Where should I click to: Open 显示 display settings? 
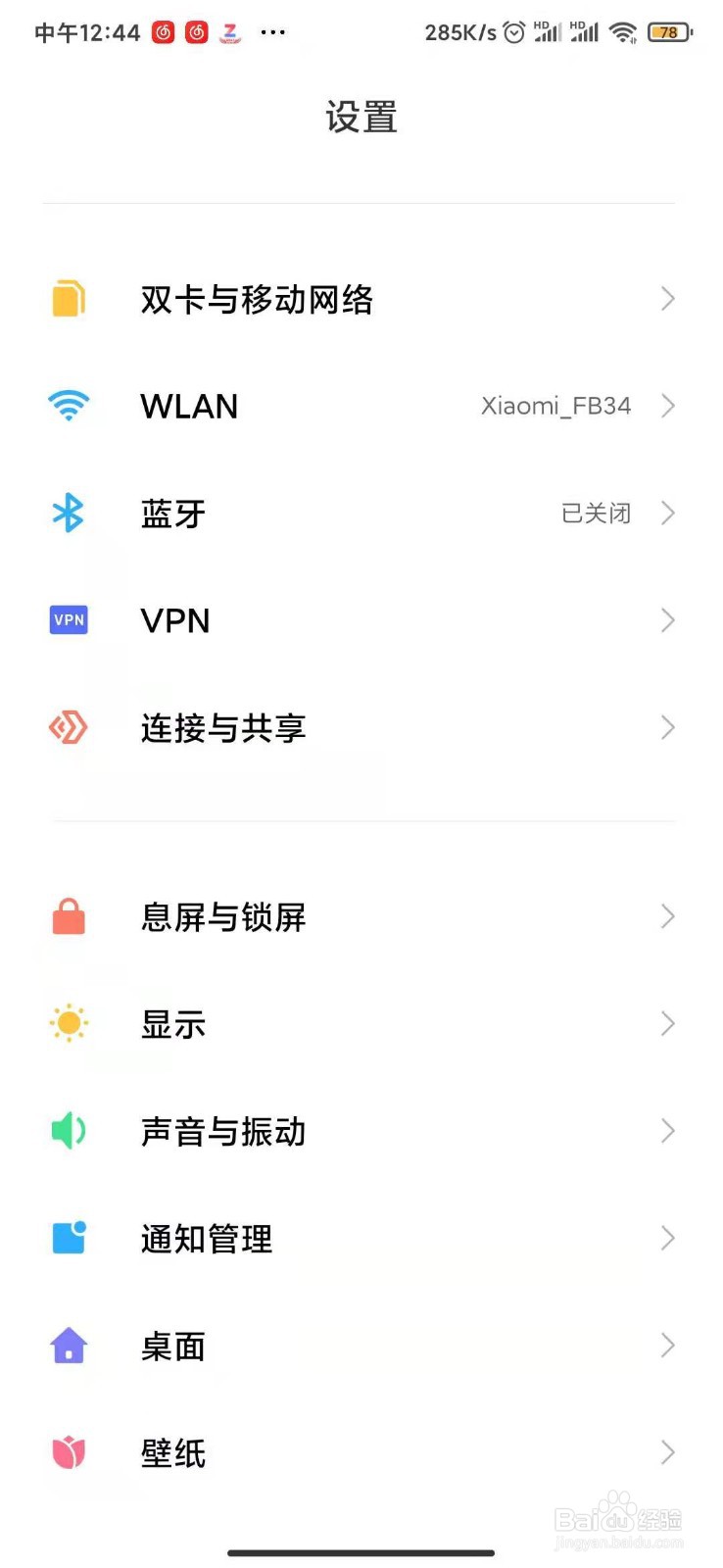click(173, 1024)
